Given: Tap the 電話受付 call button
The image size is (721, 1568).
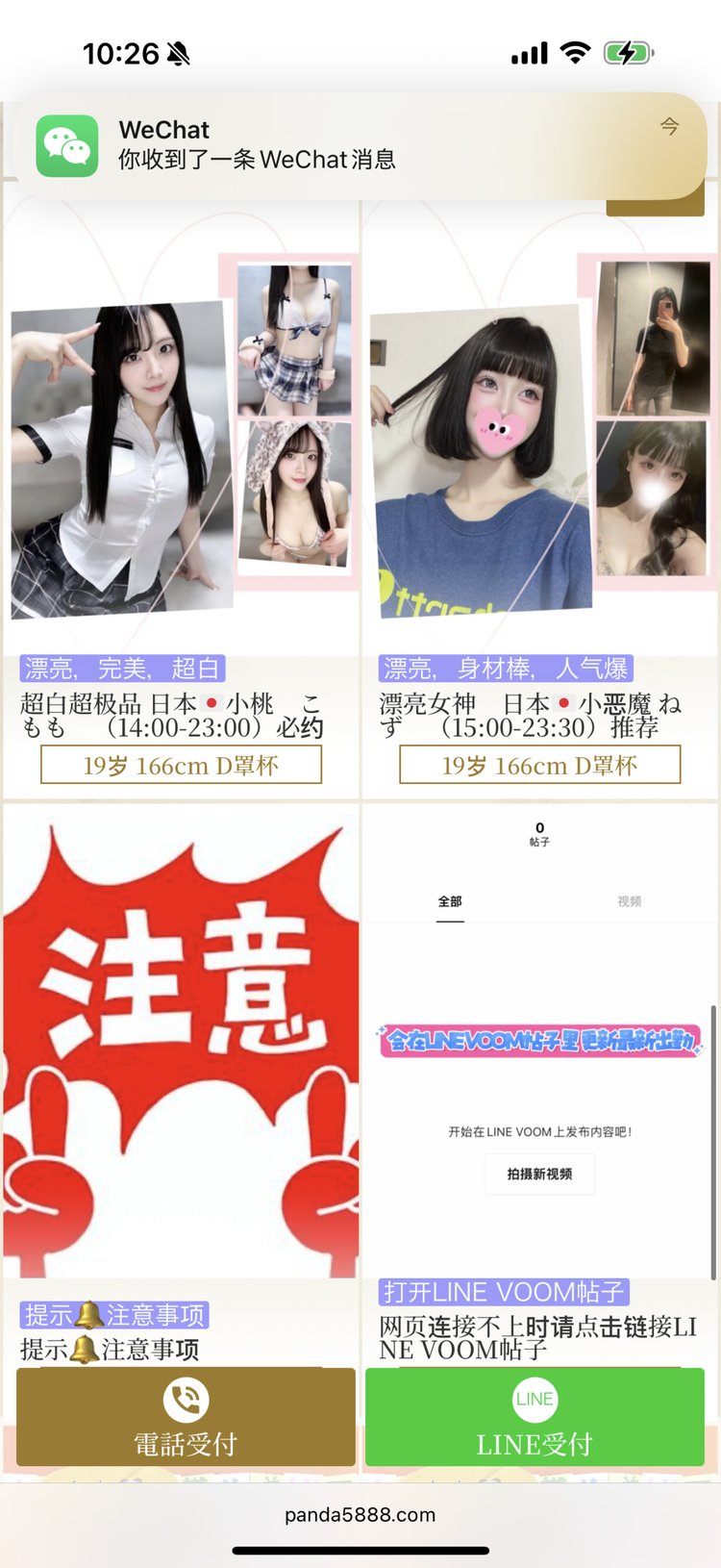Looking at the screenshot, I should click(186, 1416).
